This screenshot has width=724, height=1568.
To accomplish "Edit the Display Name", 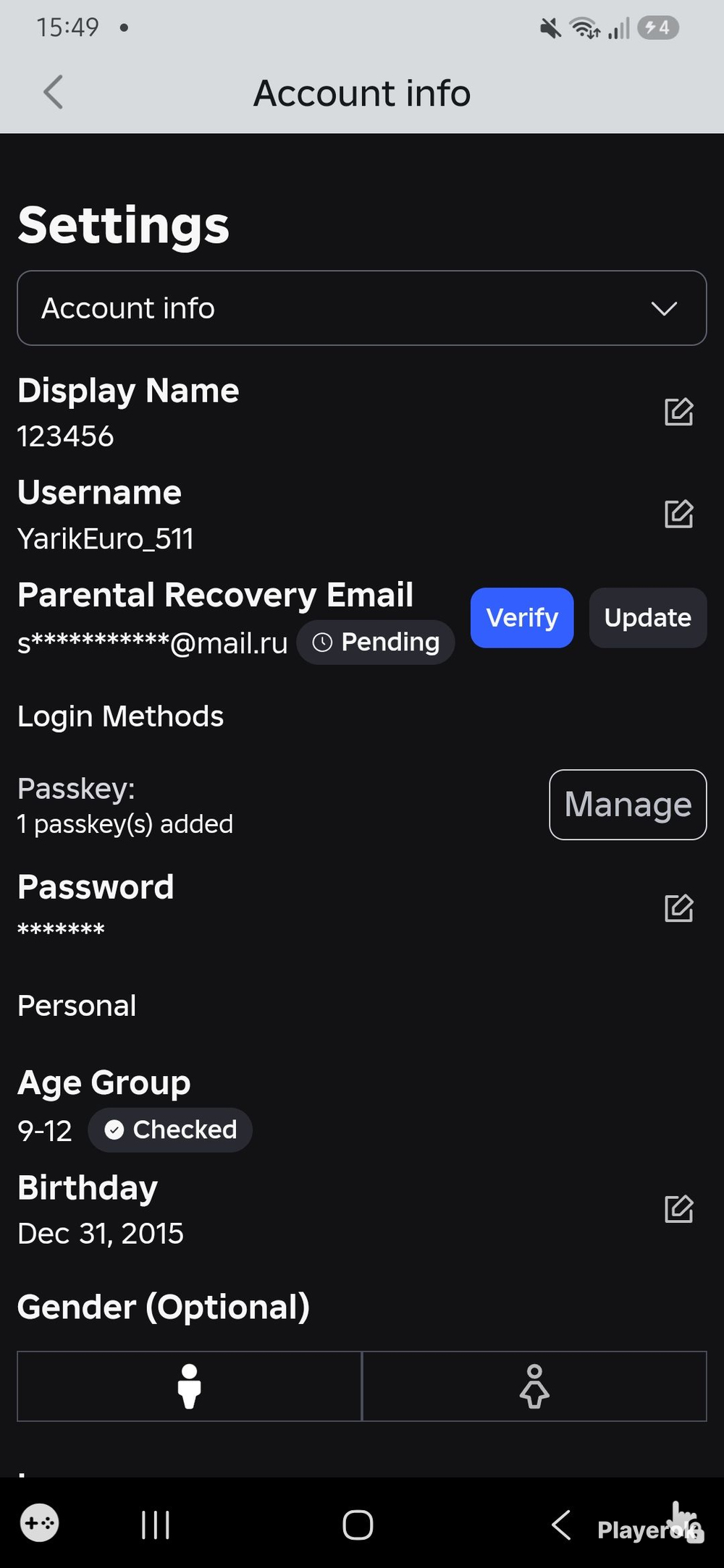I will point(678,412).
